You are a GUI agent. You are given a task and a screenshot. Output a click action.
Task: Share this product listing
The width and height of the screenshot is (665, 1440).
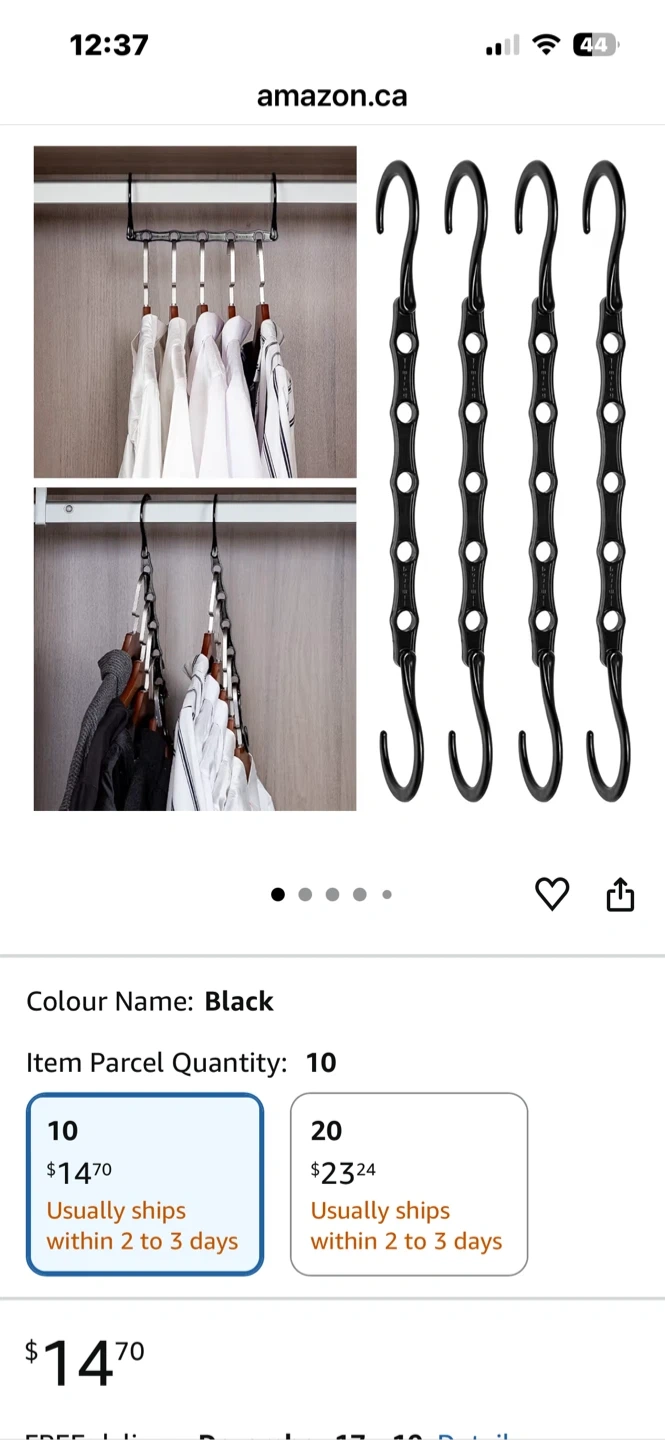[x=620, y=894]
